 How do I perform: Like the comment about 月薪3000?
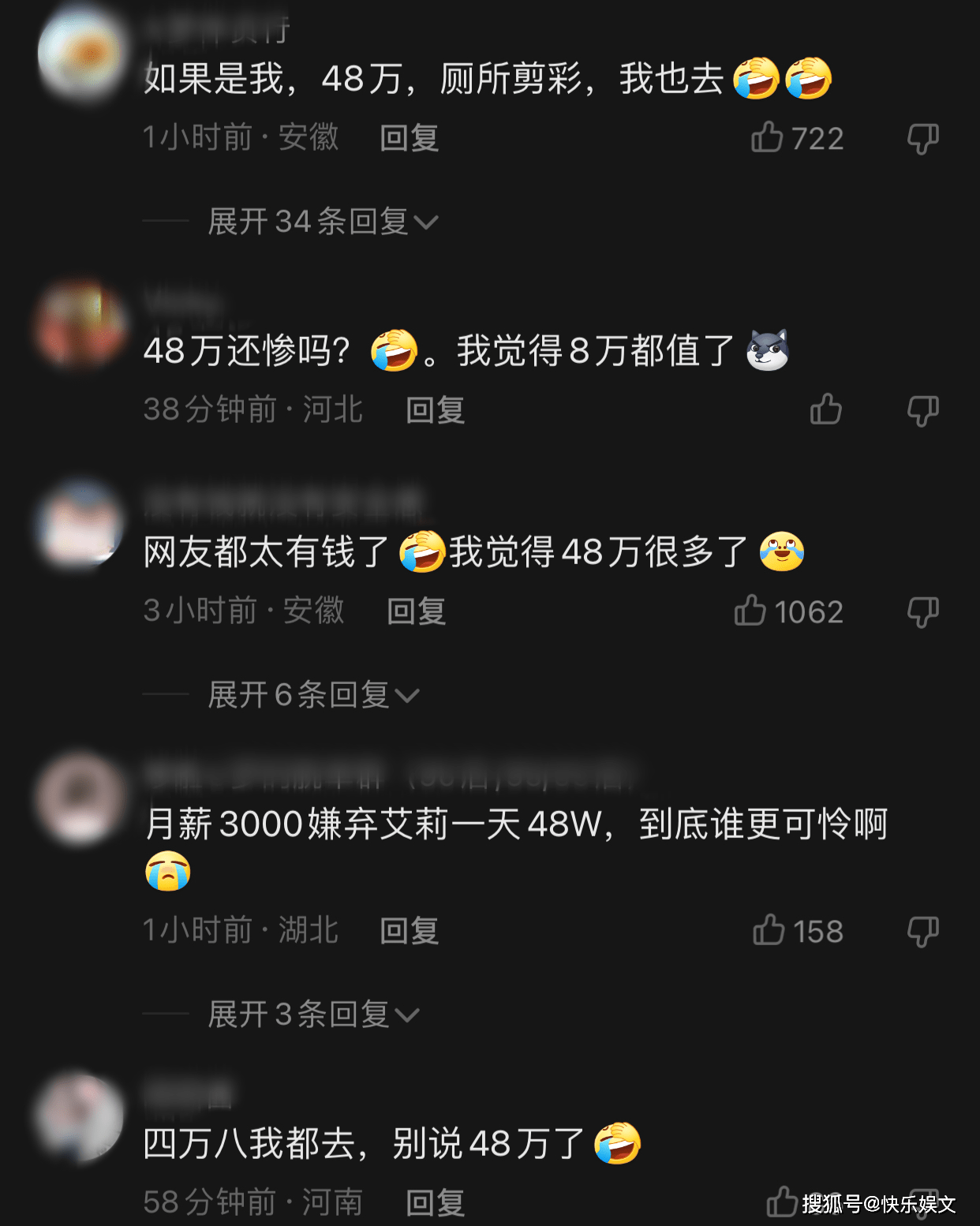tap(769, 931)
